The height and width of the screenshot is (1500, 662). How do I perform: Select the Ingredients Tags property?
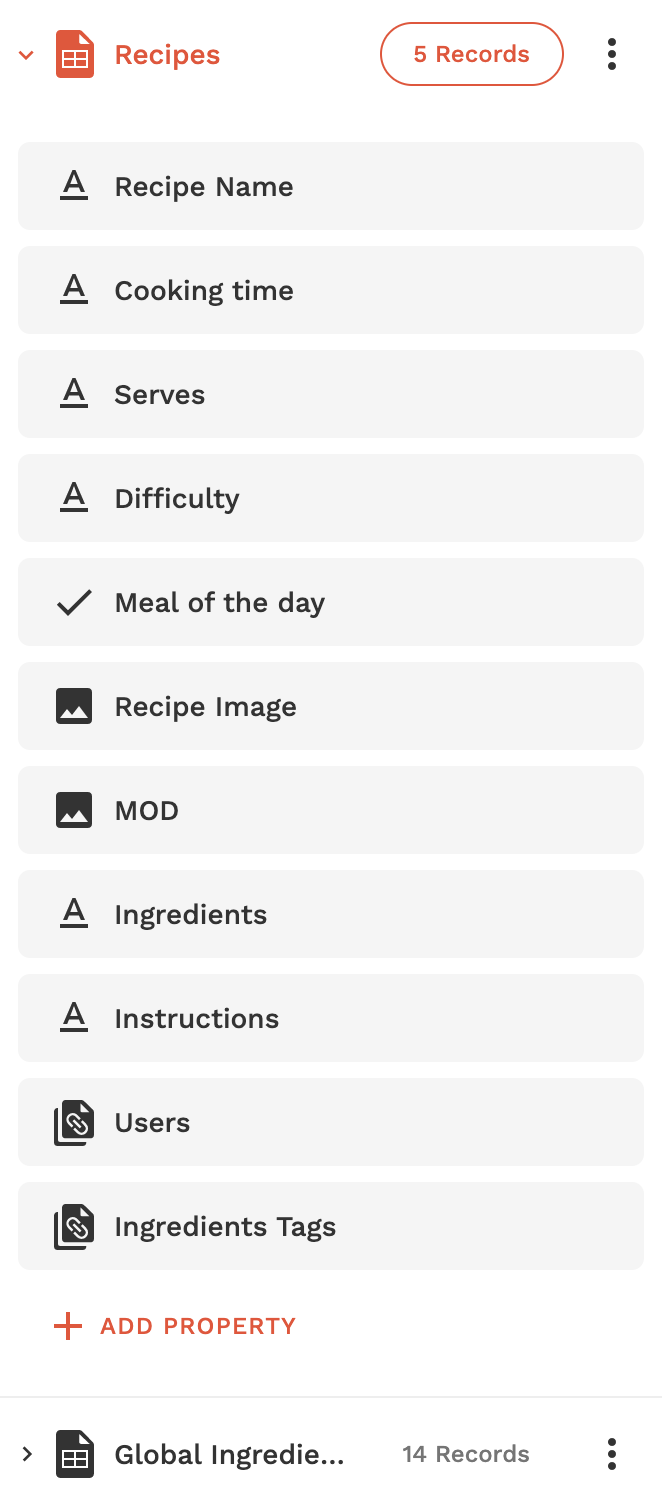330,1226
